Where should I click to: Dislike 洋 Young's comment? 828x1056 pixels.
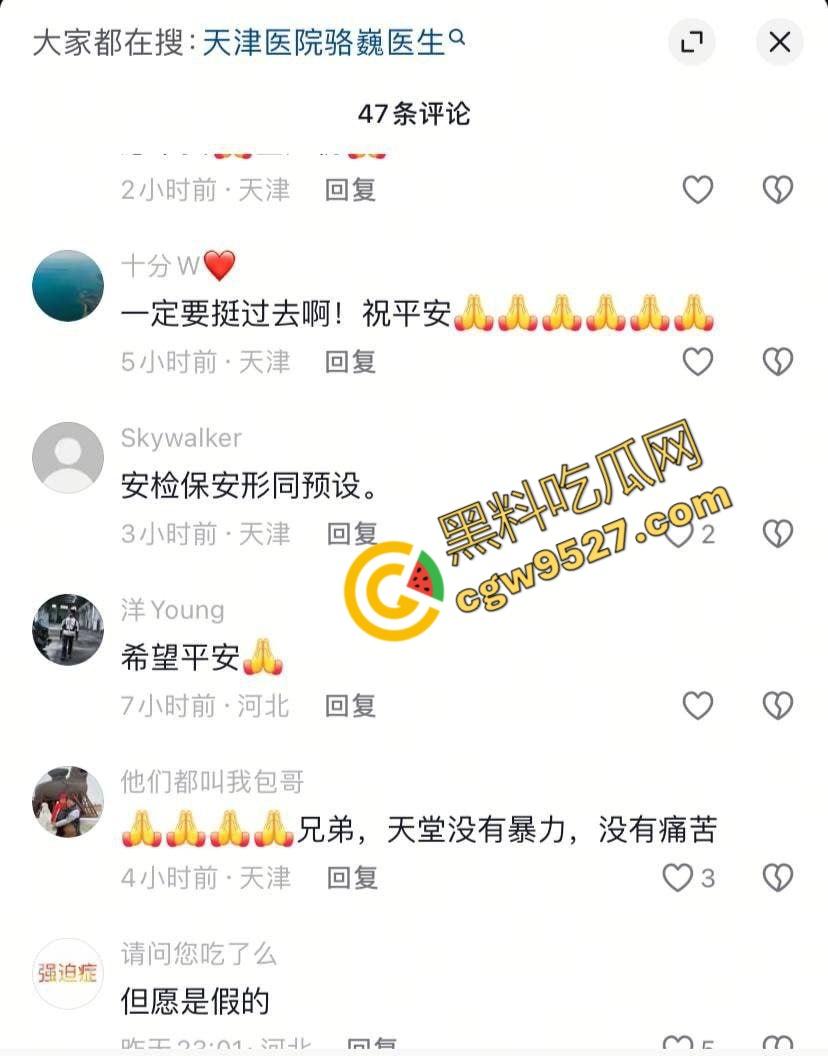(778, 706)
